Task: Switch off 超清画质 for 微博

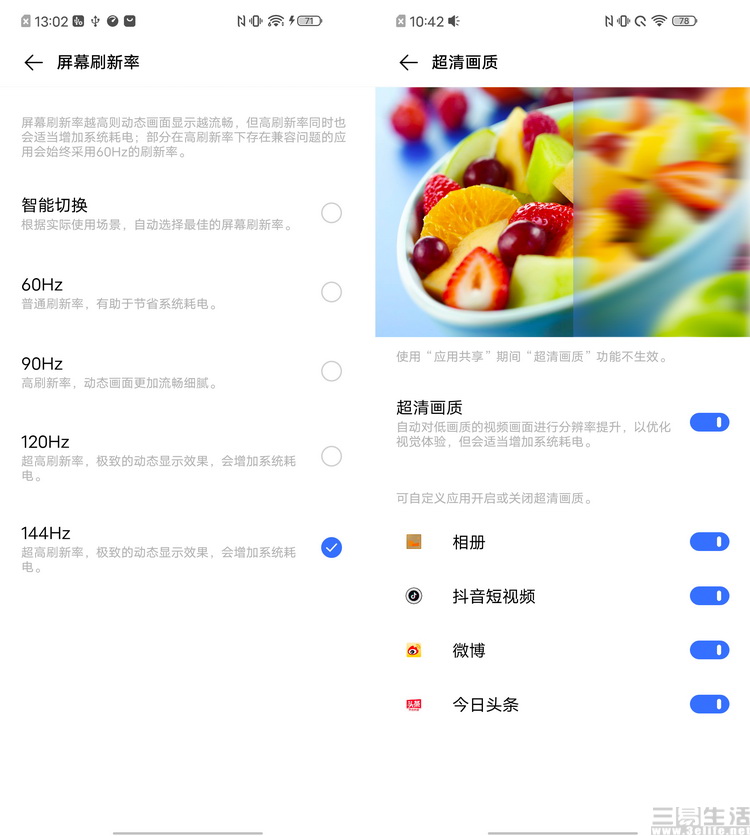Action: 709,650
